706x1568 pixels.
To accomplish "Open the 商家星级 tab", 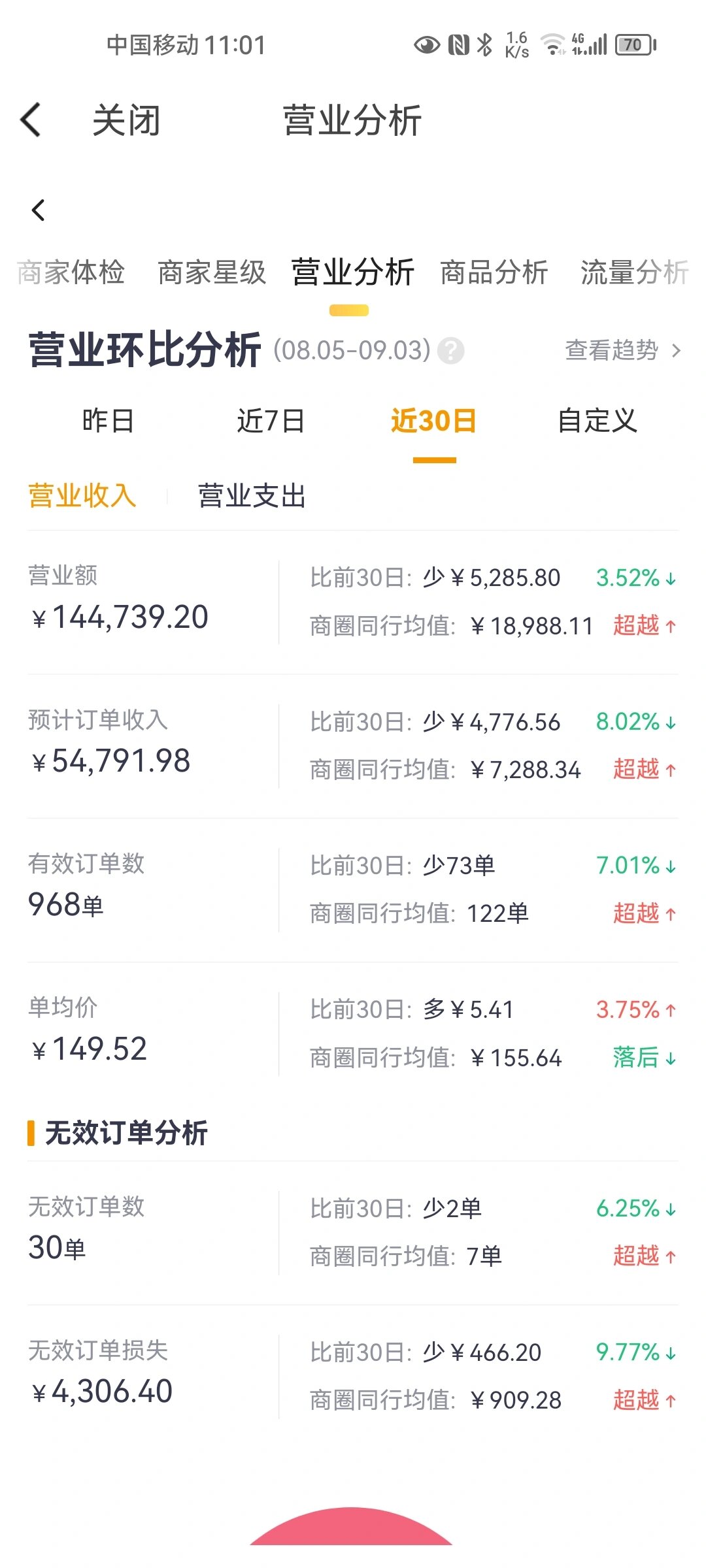I will click(x=212, y=272).
